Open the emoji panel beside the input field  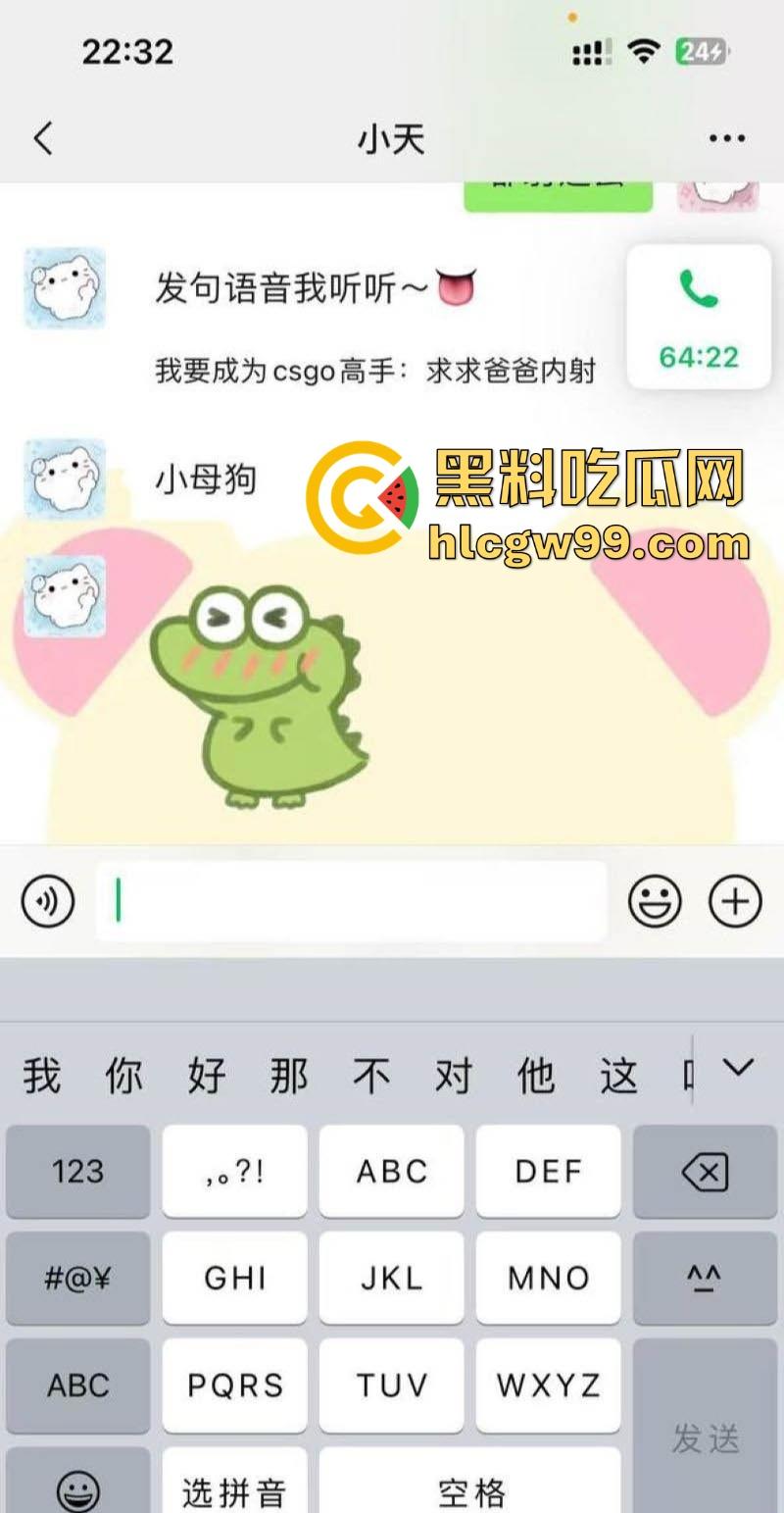[655, 900]
